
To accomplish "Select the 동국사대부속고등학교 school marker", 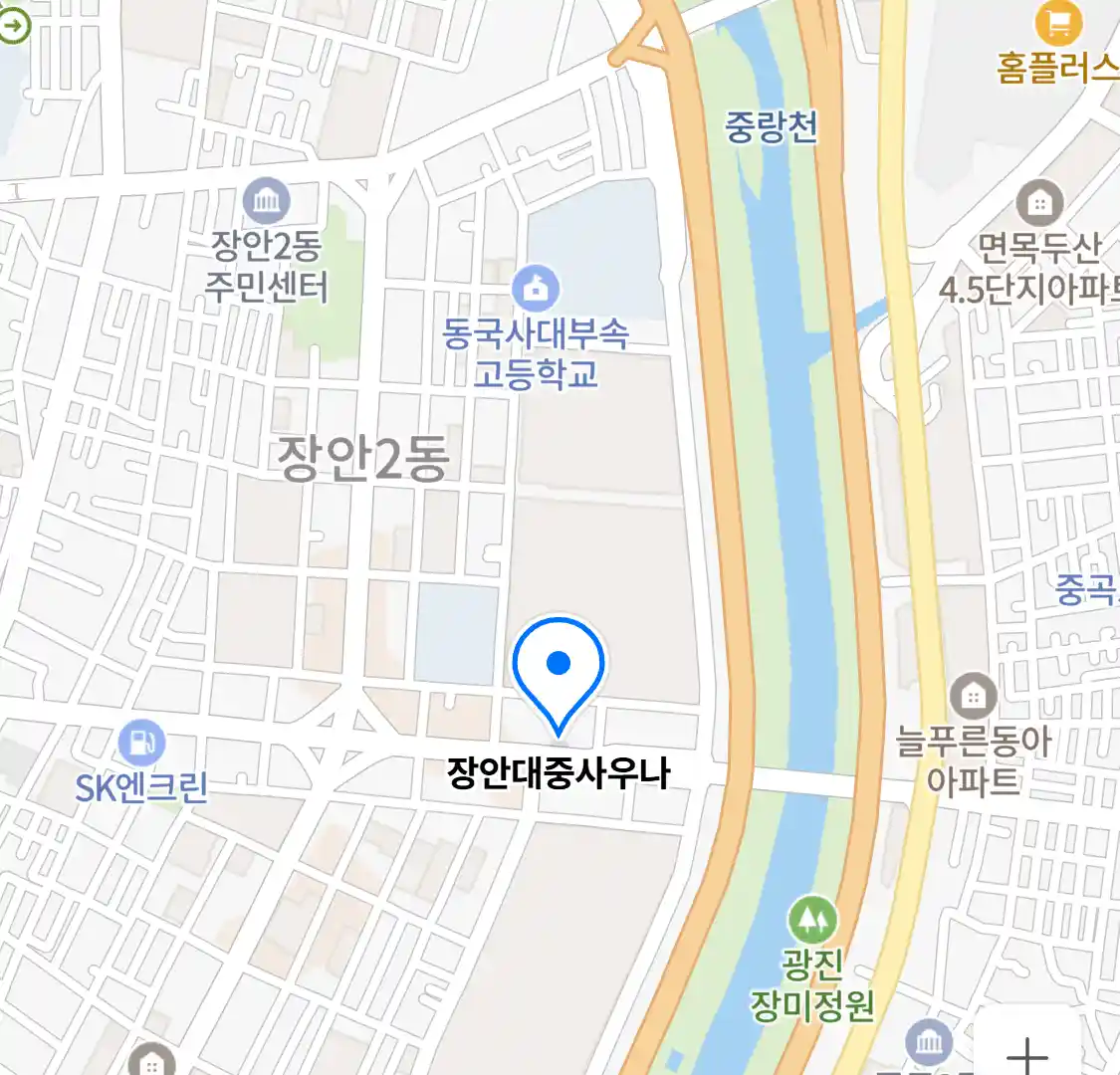I will pos(536,290).
